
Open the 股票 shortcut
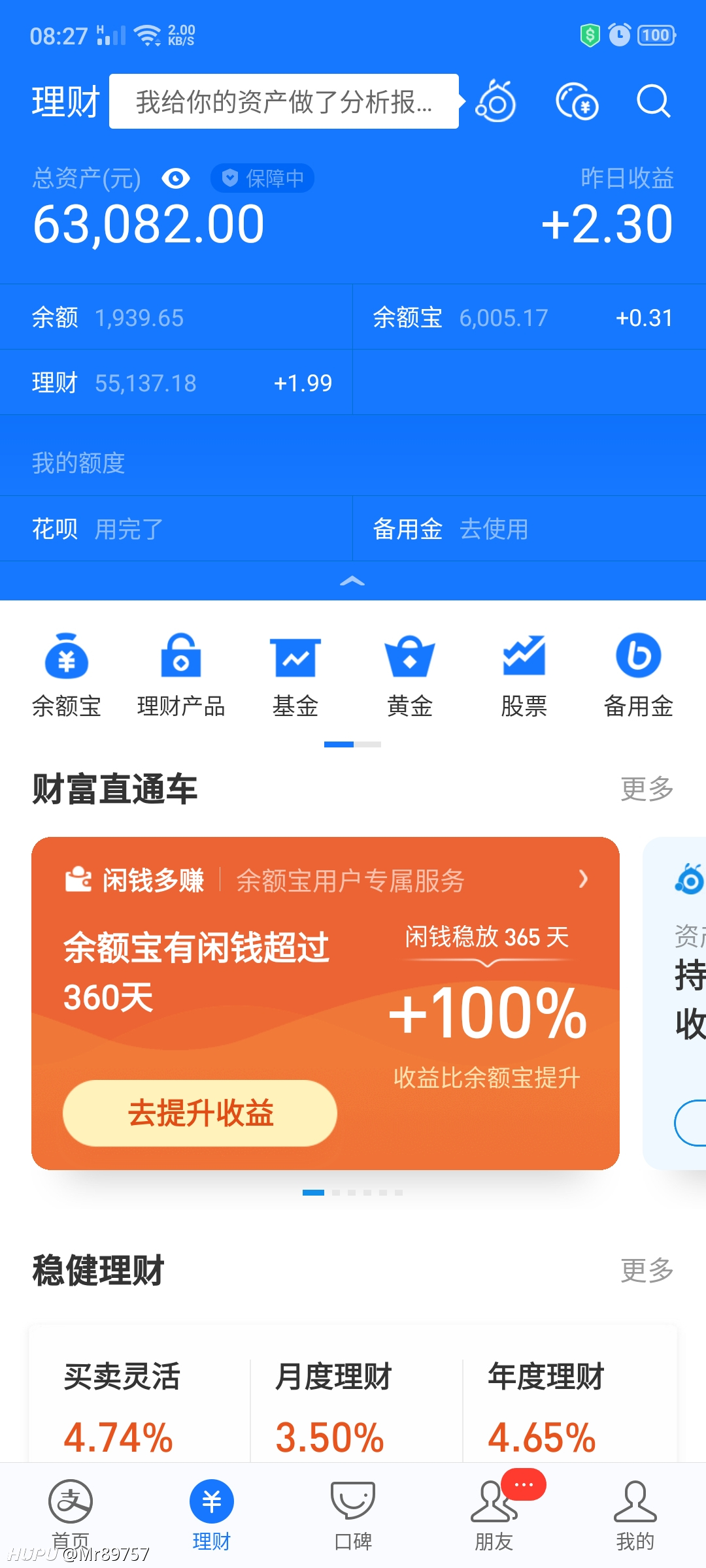click(x=524, y=676)
